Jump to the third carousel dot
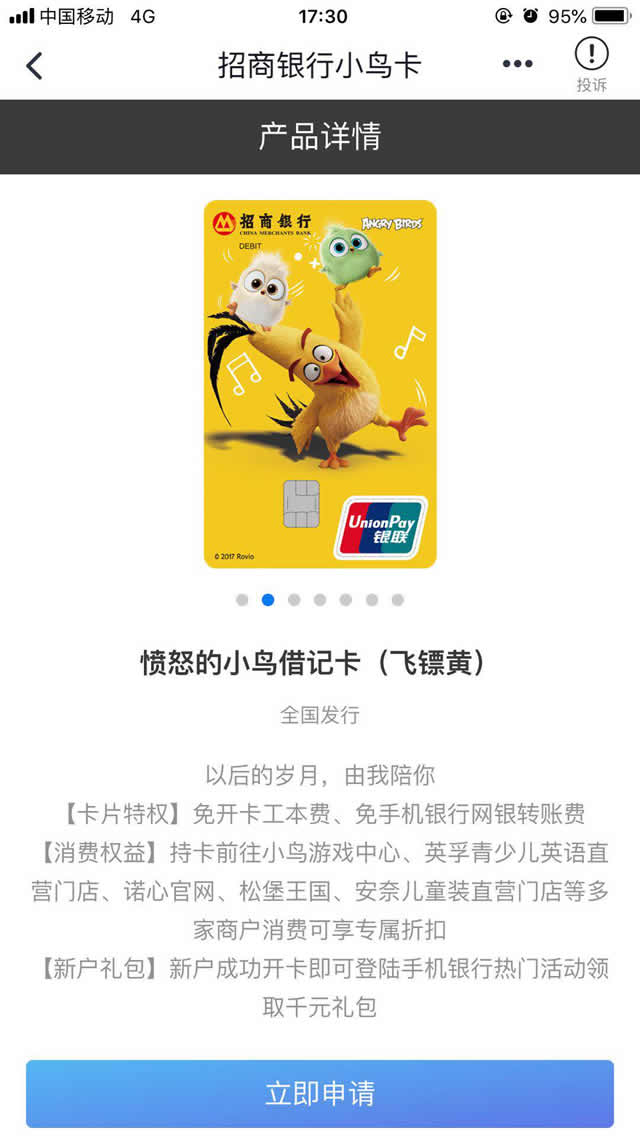The width and height of the screenshot is (640, 1138). (x=294, y=600)
